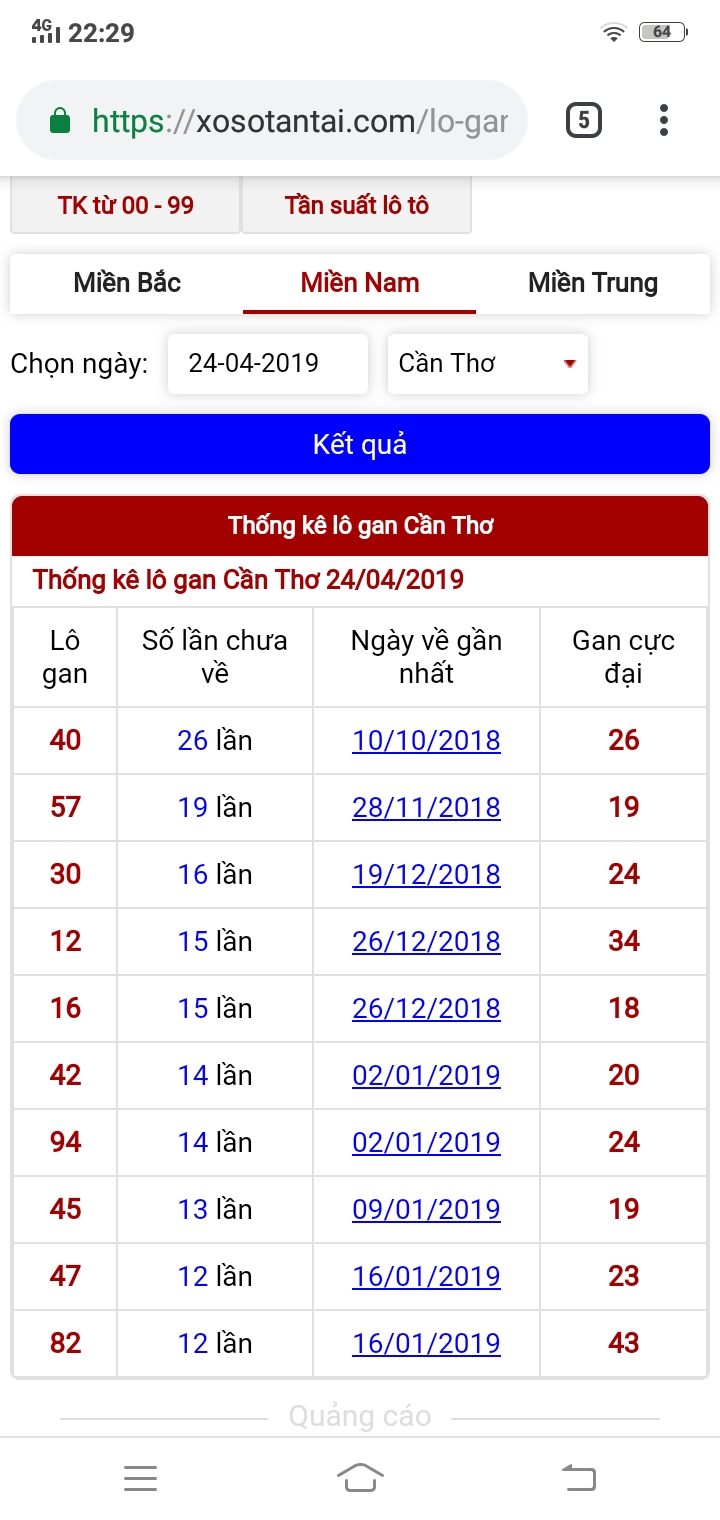Open the browser overflow menu
The height and width of the screenshot is (1520, 720).
pos(663,121)
